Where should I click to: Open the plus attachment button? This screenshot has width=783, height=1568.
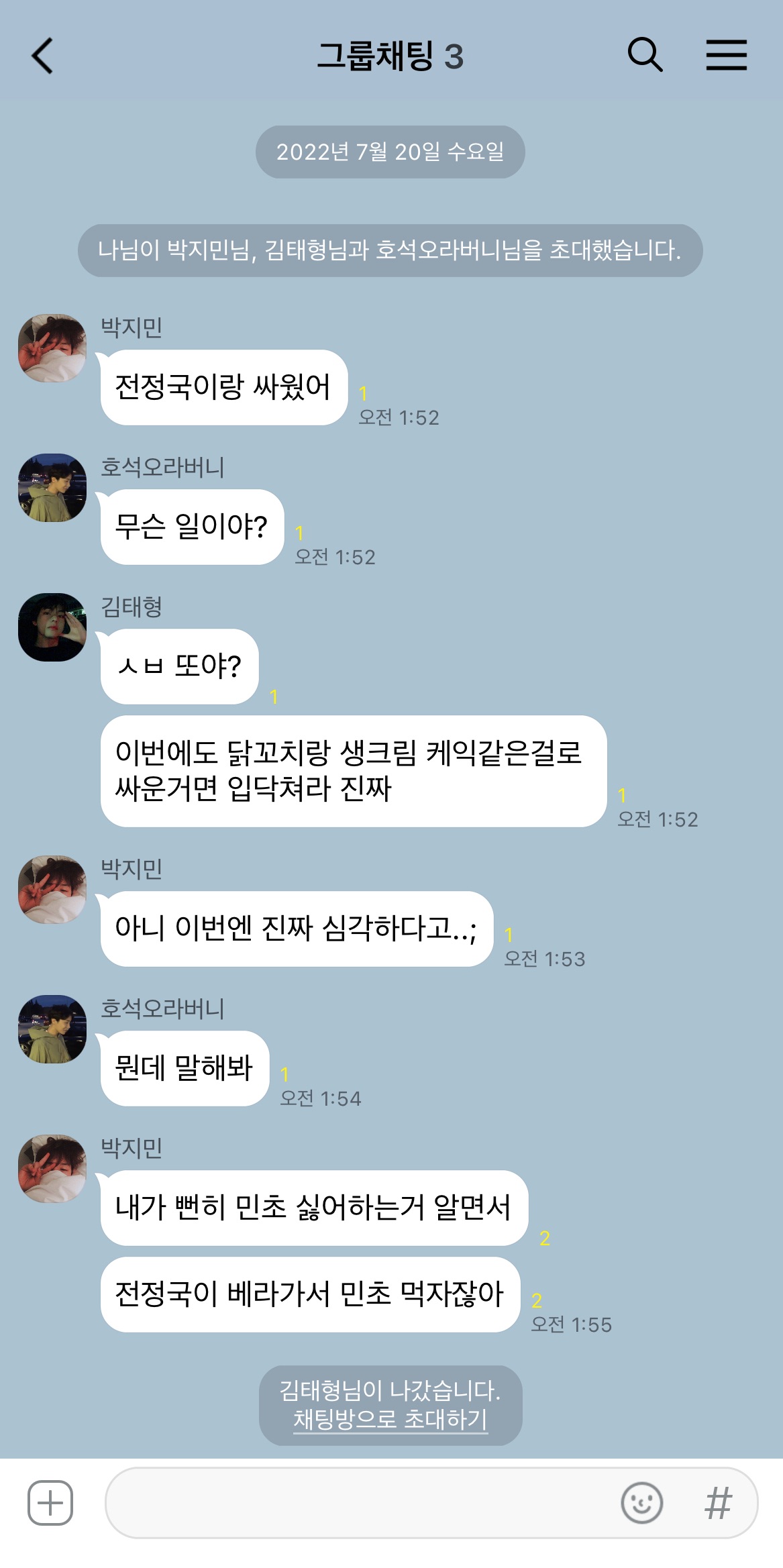[x=50, y=1502]
